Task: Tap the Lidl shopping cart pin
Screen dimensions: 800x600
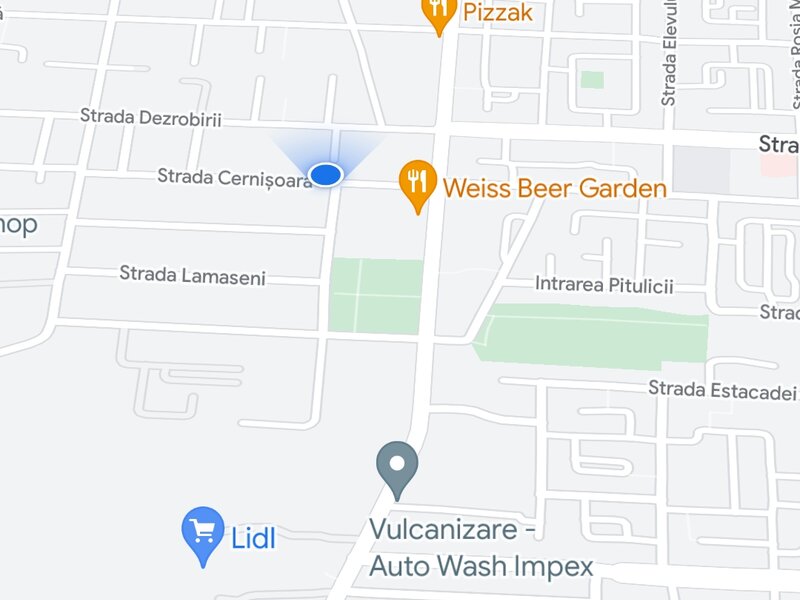Action: [203, 531]
